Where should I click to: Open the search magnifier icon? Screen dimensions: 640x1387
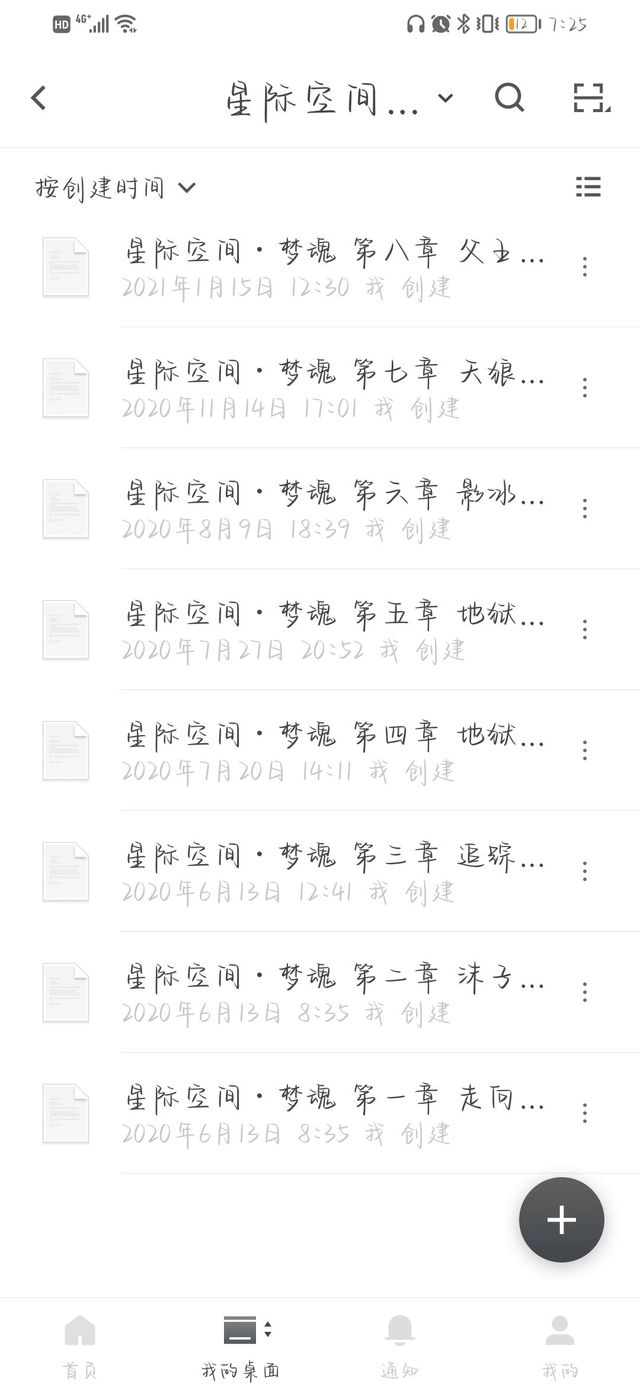tap(509, 98)
